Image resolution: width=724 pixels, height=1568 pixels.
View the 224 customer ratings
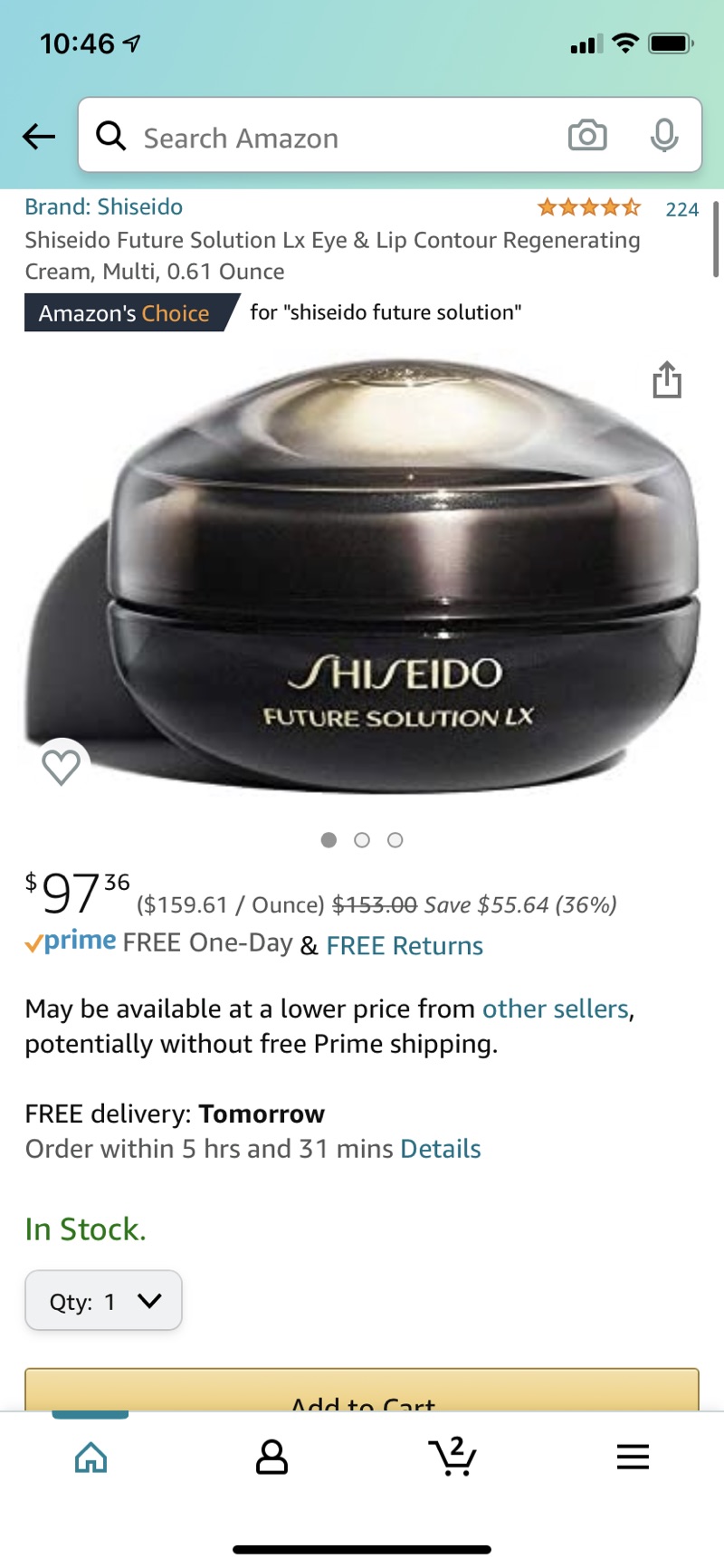pyautogui.click(x=681, y=209)
